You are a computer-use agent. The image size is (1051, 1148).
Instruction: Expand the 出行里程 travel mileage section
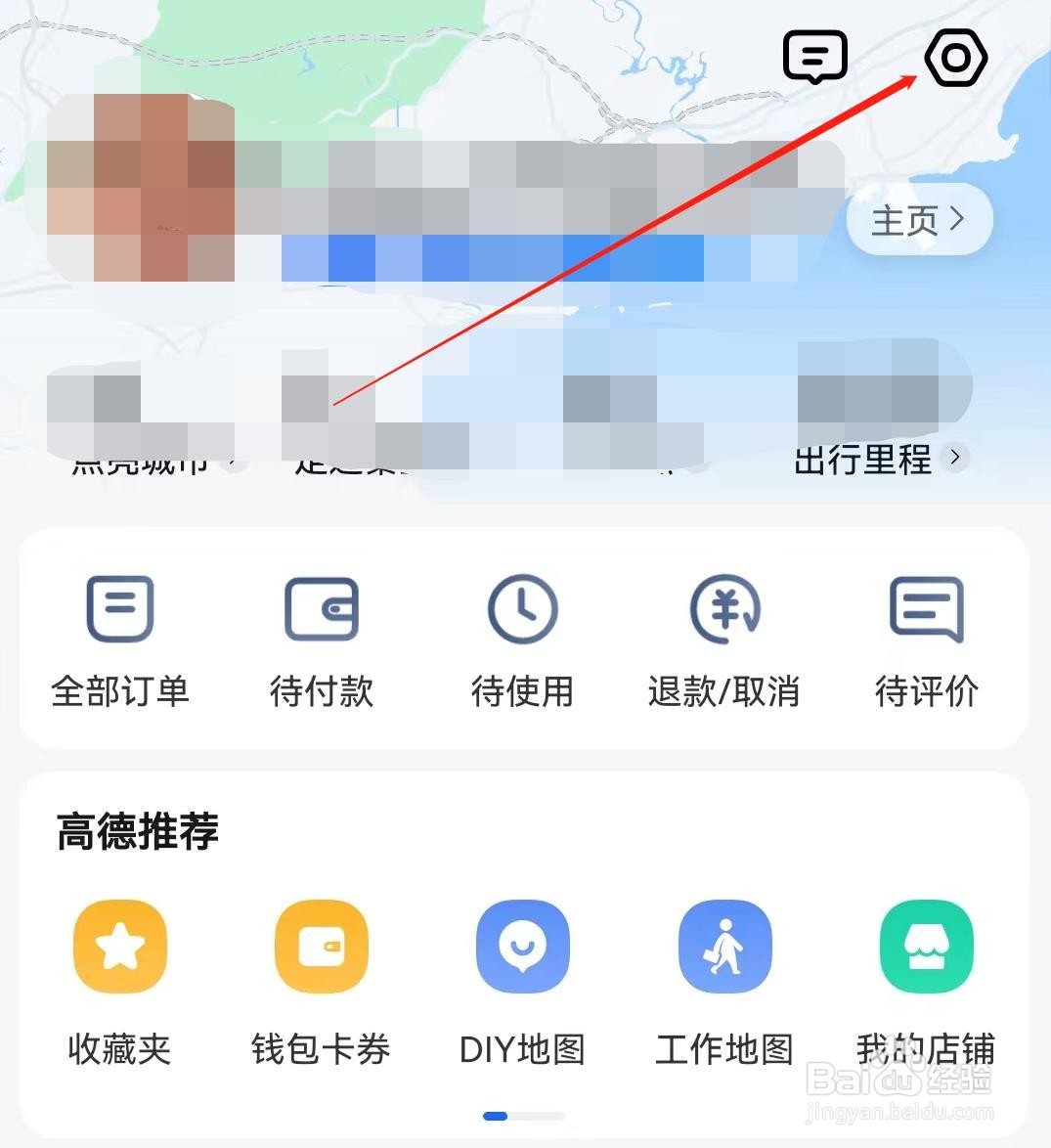coord(878,458)
